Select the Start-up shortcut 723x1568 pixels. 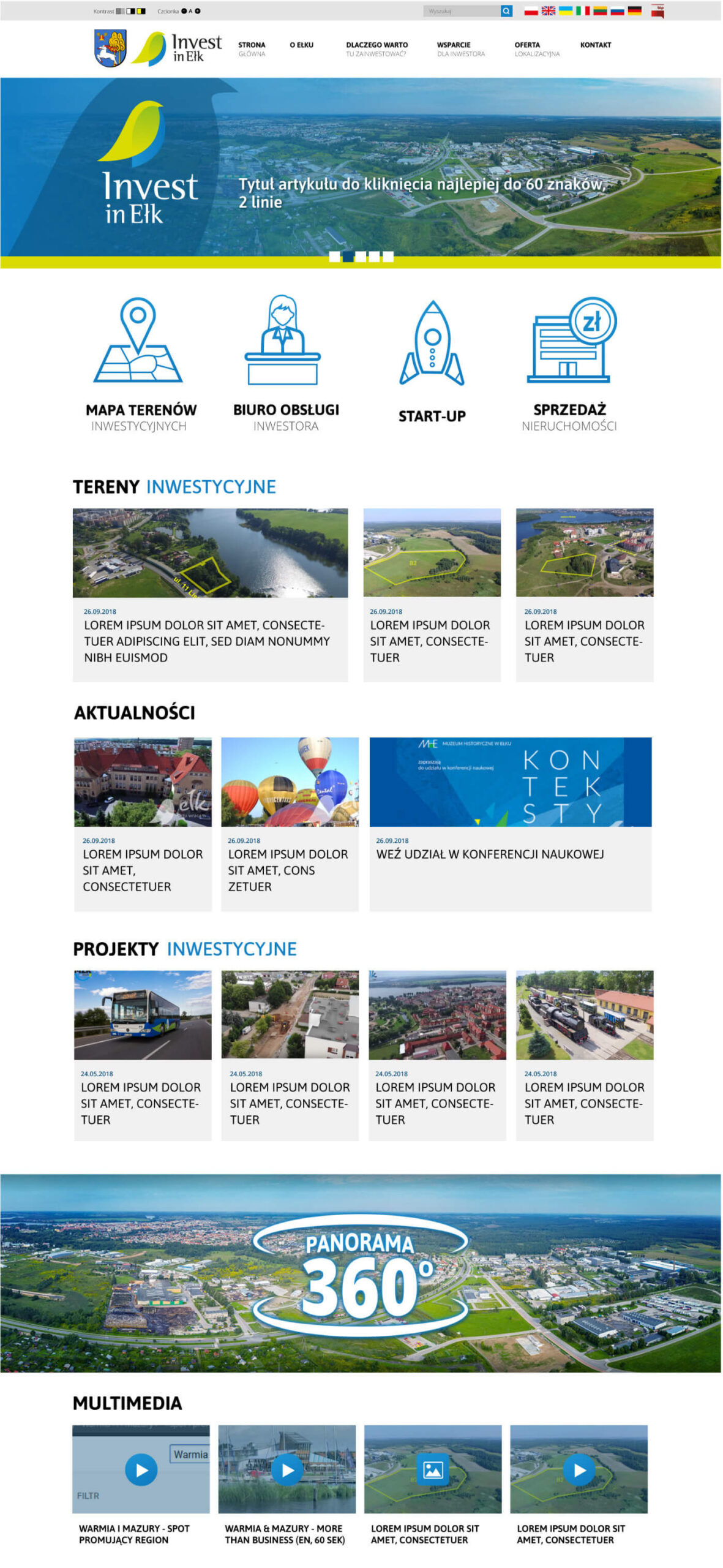click(432, 361)
